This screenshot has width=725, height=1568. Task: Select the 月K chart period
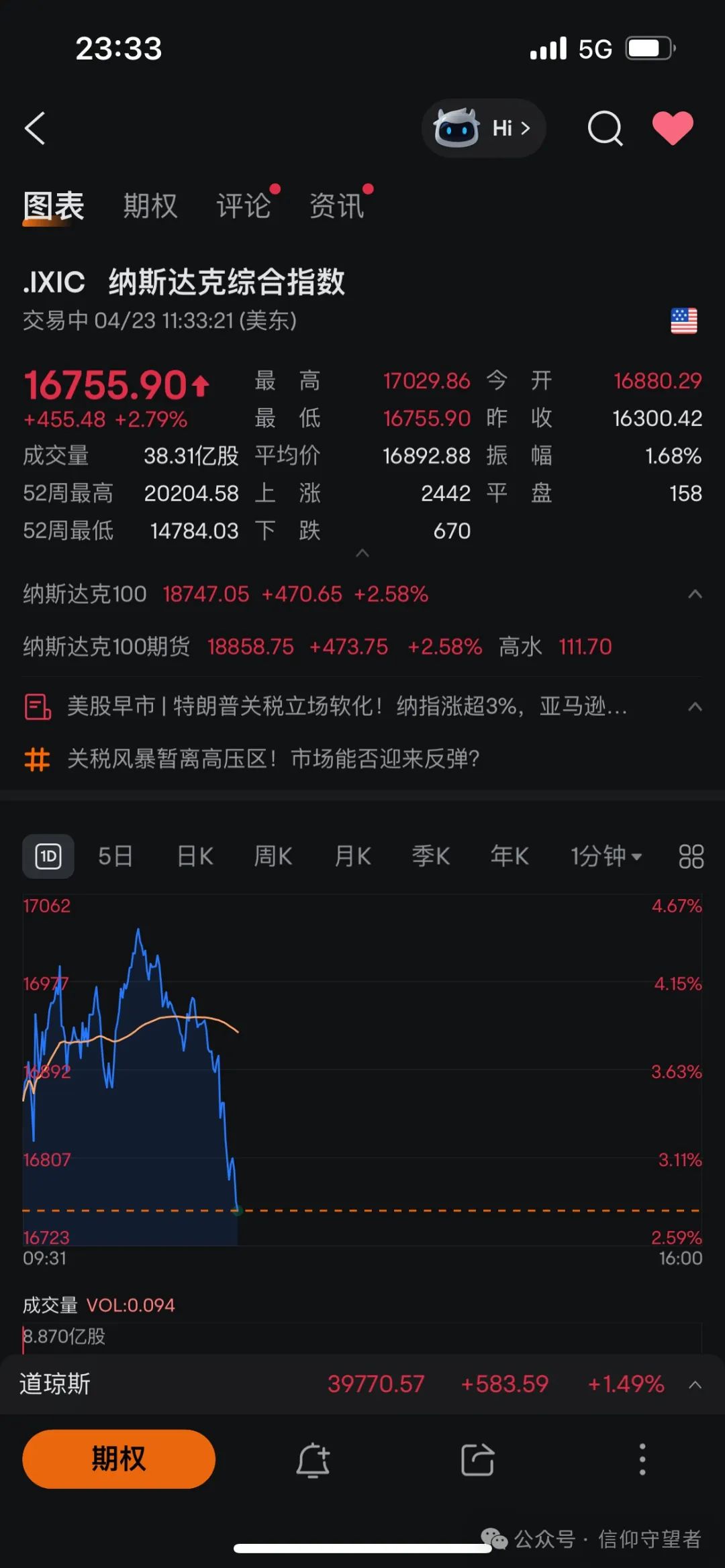(352, 856)
